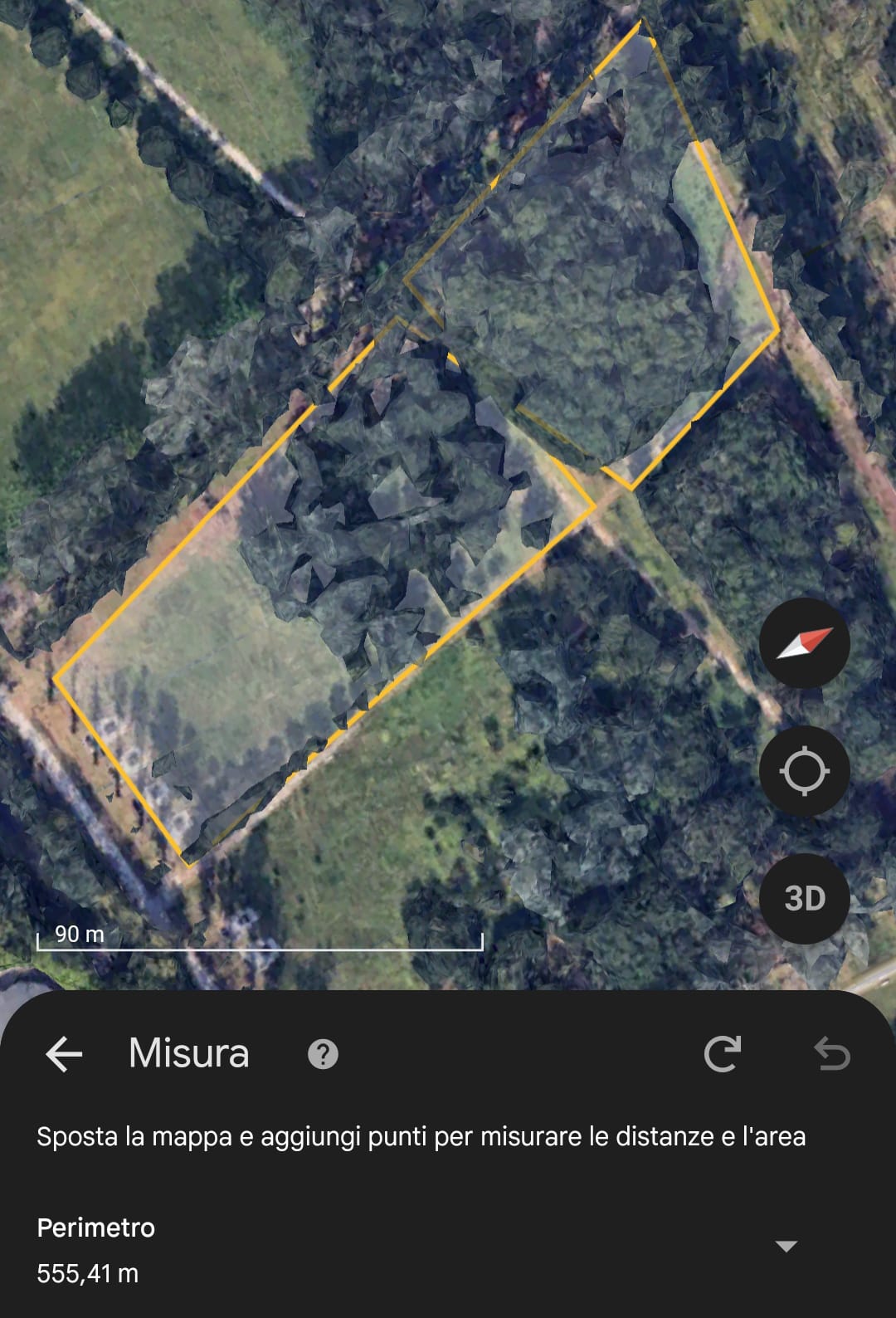Restart the measurement with the refresh icon

[722, 1054]
